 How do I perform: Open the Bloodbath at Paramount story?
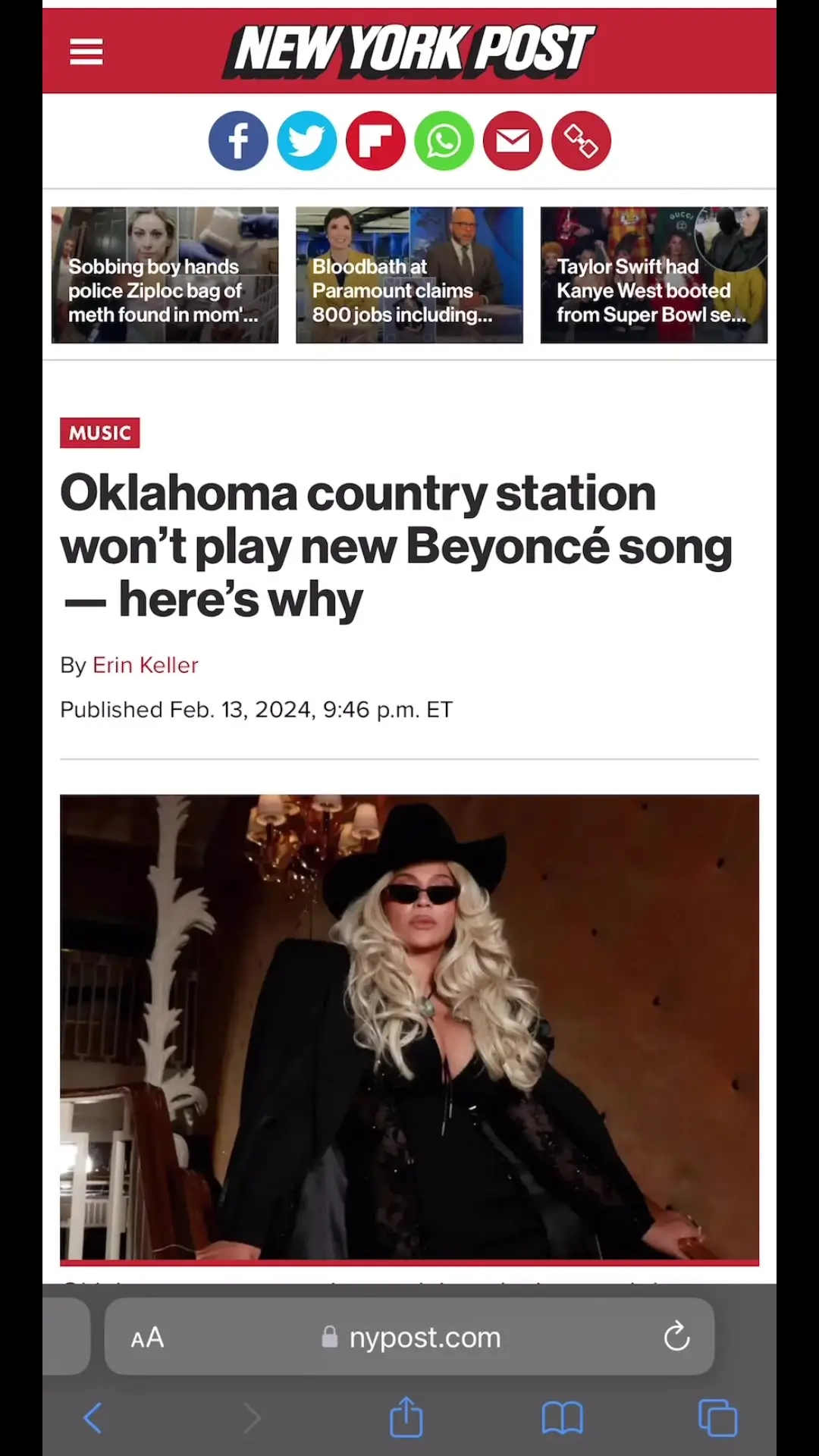pos(409,275)
